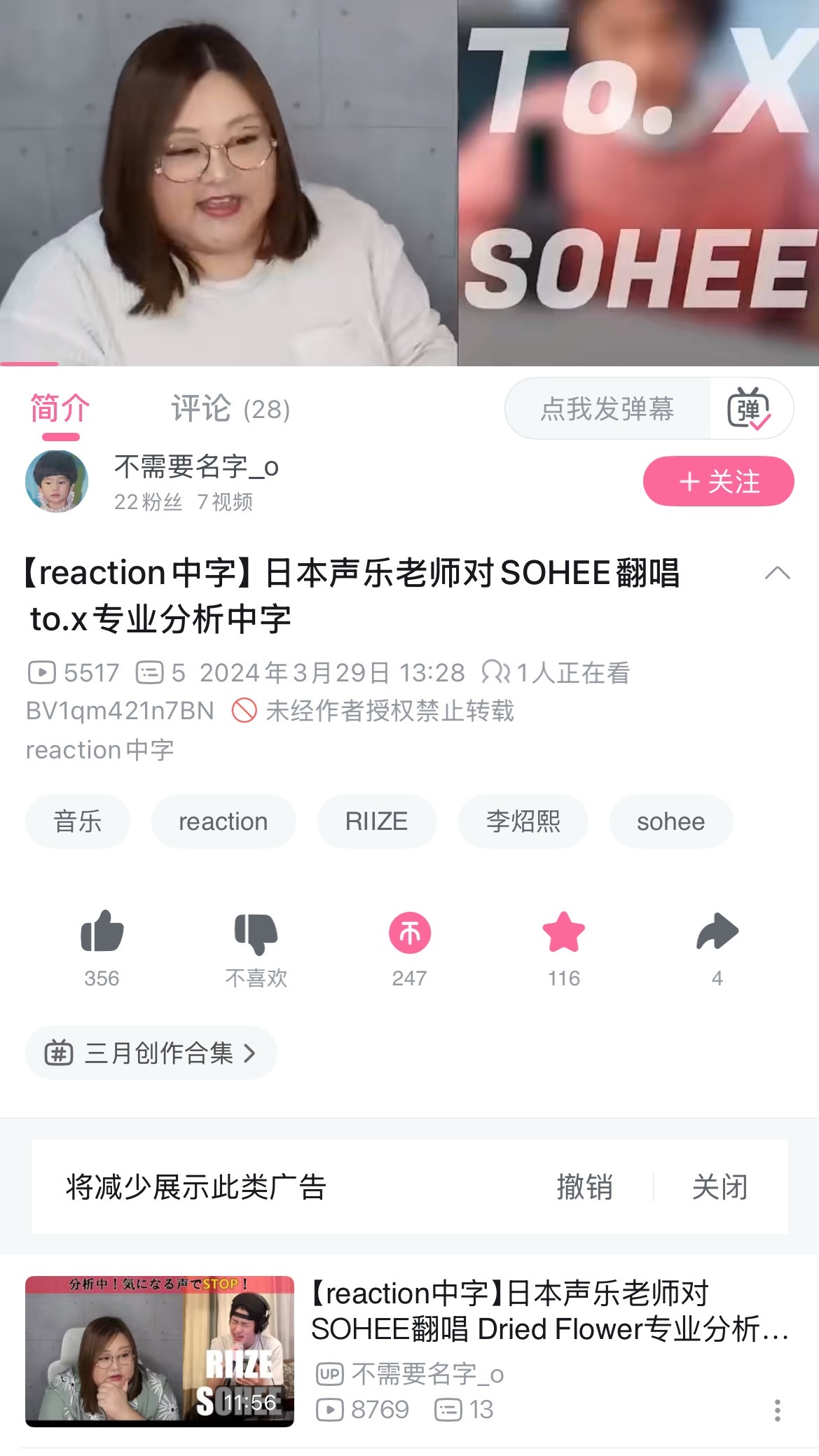Enable following via the 关注 toggle button
This screenshot has height=1456, width=819.
point(717,482)
